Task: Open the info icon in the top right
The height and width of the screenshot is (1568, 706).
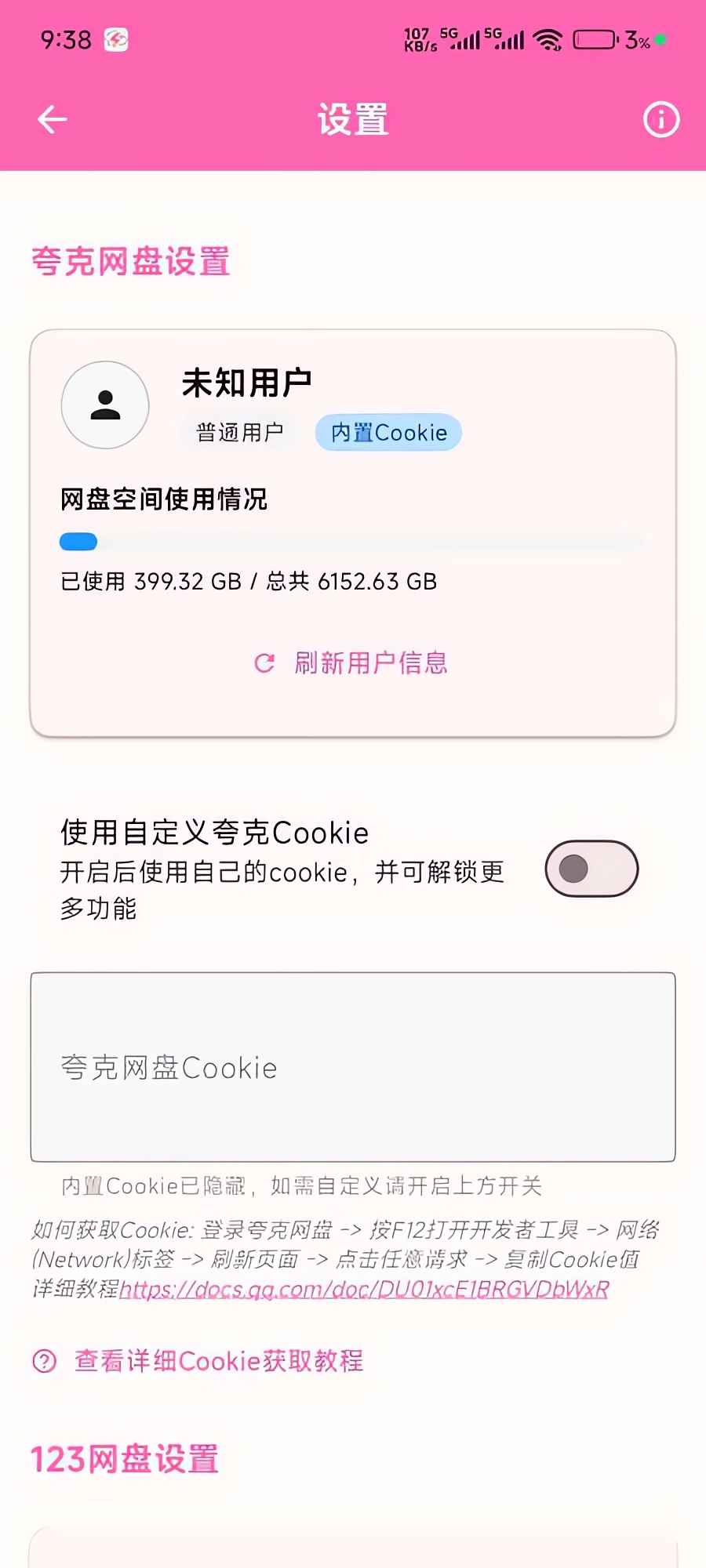Action: coord(660,119)
